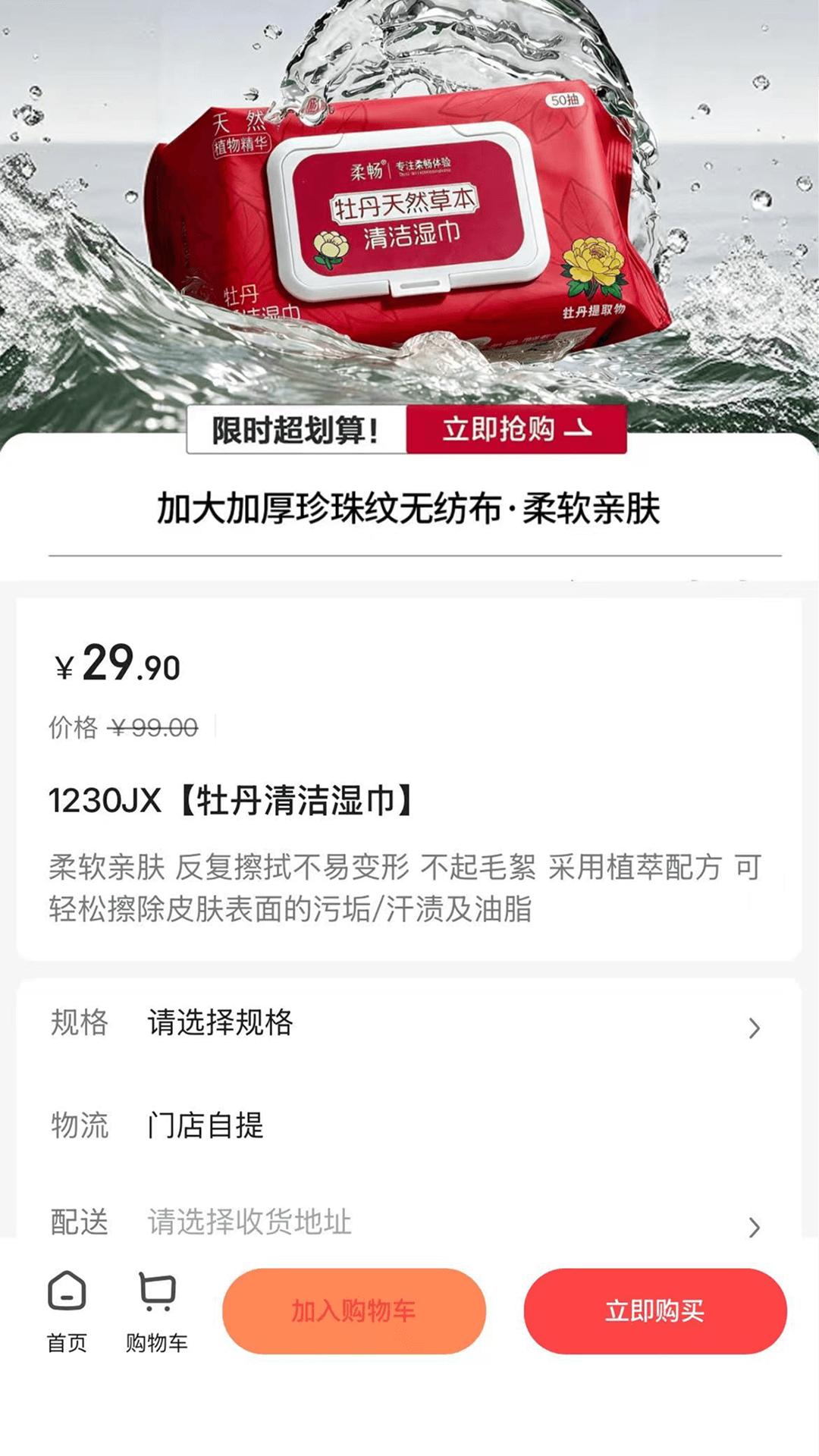Tap the 立即抢购 snap-up button
Screen dimensions: 819x1456
500,429
